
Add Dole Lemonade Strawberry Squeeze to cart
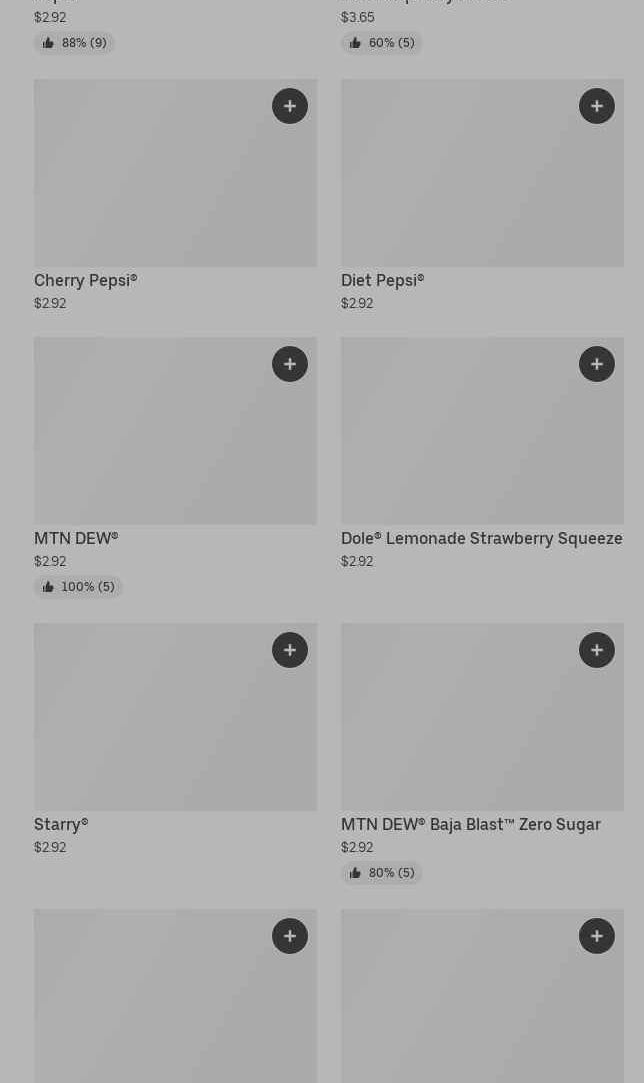click(x=597, y=364)
